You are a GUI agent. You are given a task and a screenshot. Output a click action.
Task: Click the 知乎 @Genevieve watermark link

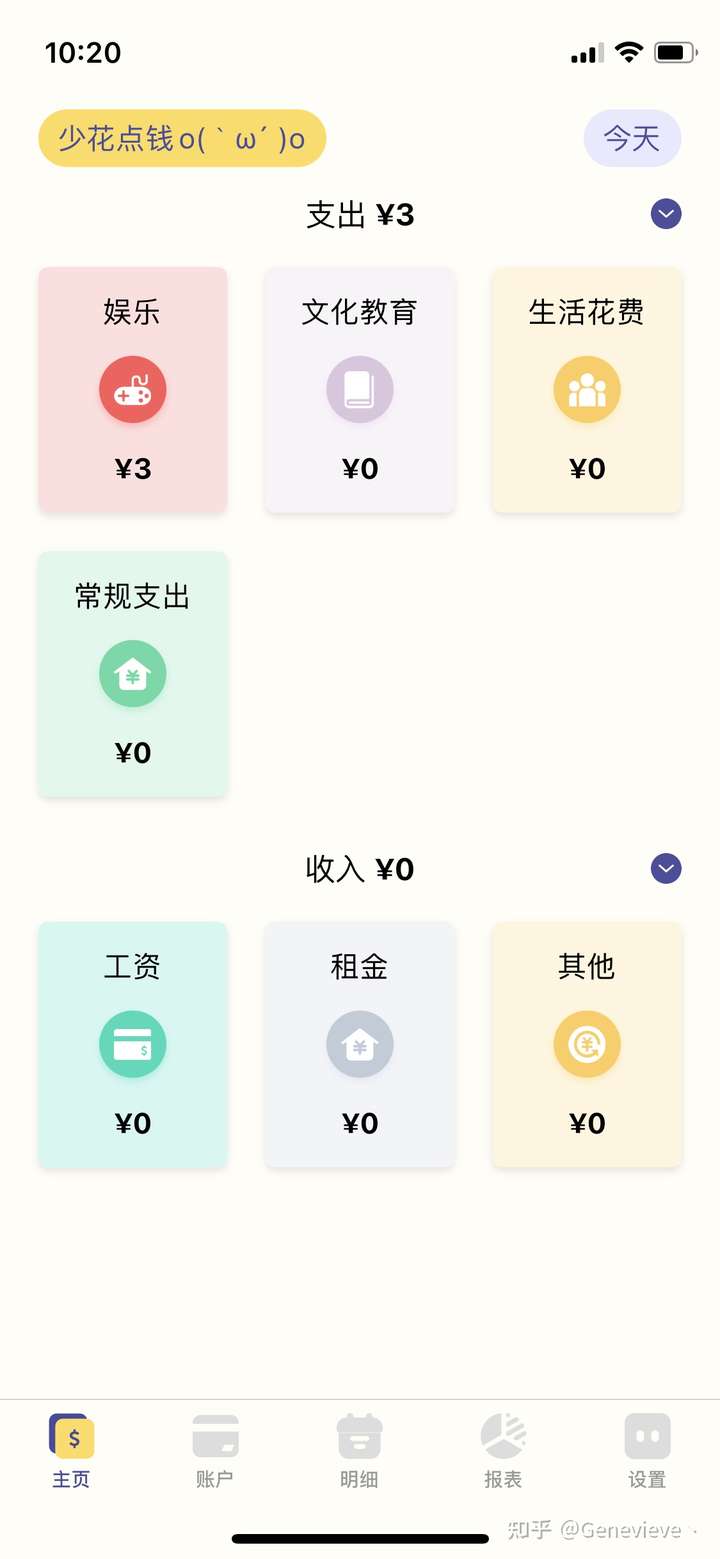(600, 1530)
